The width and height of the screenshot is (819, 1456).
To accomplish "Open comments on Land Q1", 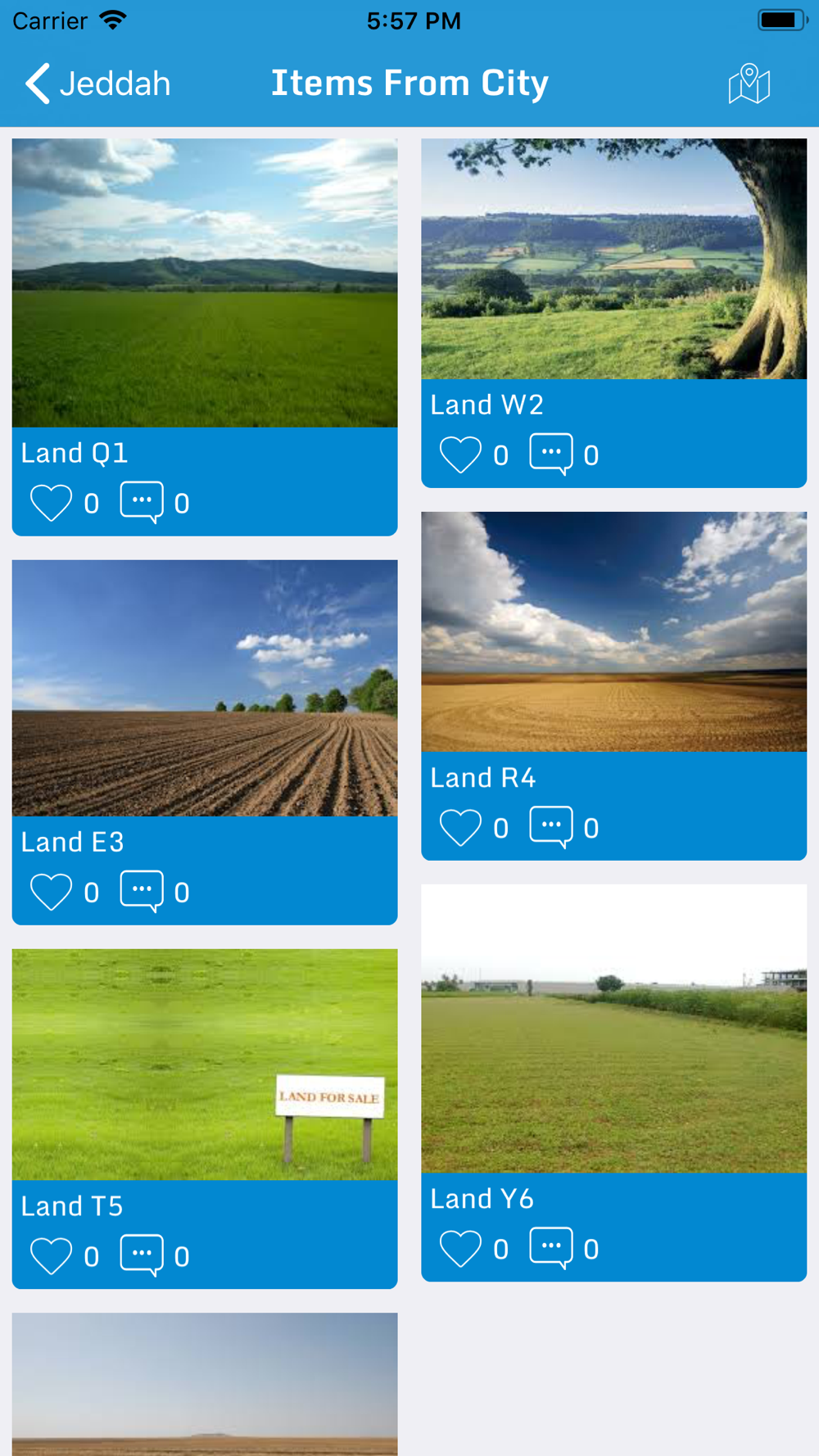I will [x=142, y=502].
